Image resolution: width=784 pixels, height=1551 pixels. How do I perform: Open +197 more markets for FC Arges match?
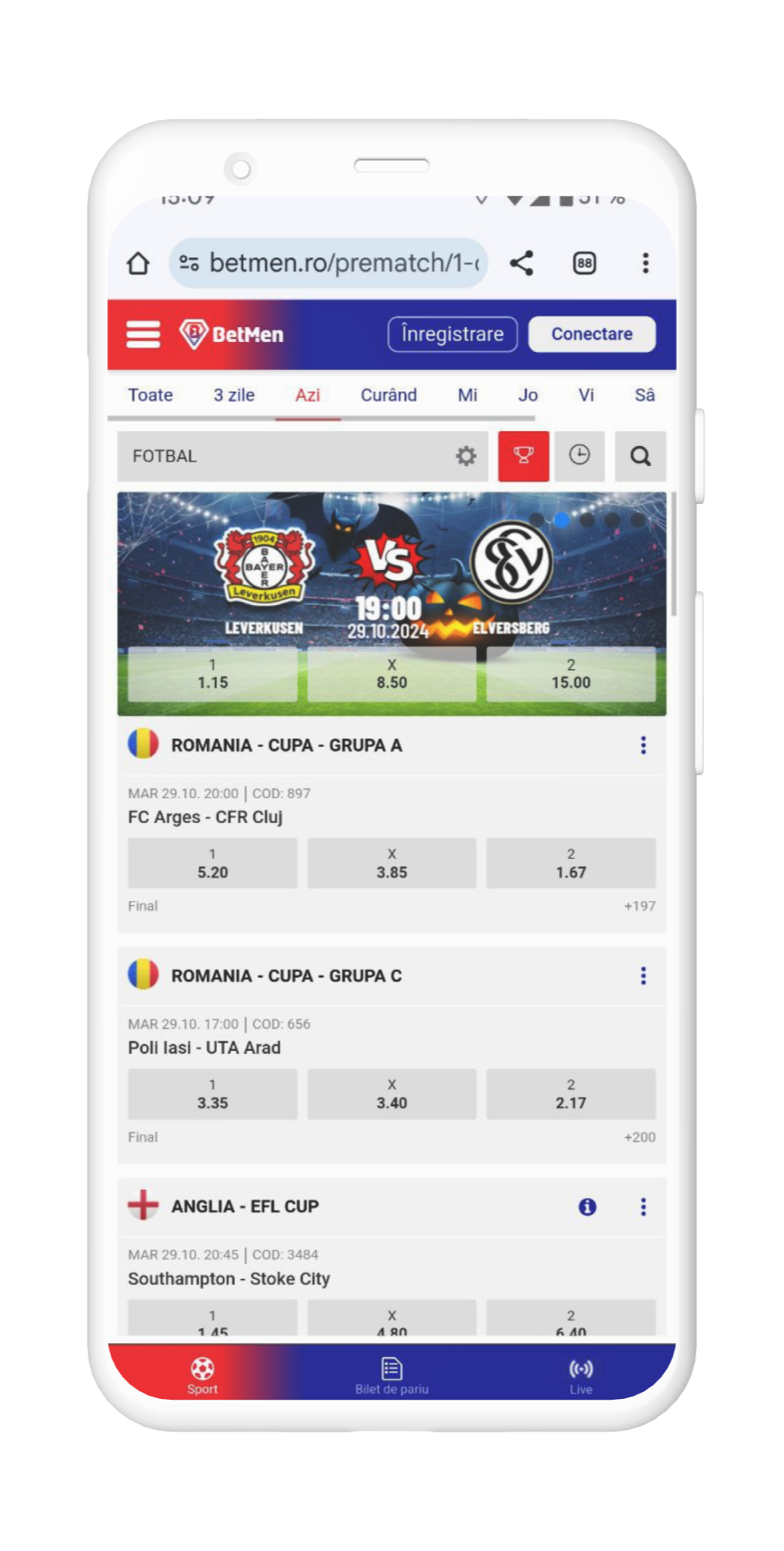[639, 906]
